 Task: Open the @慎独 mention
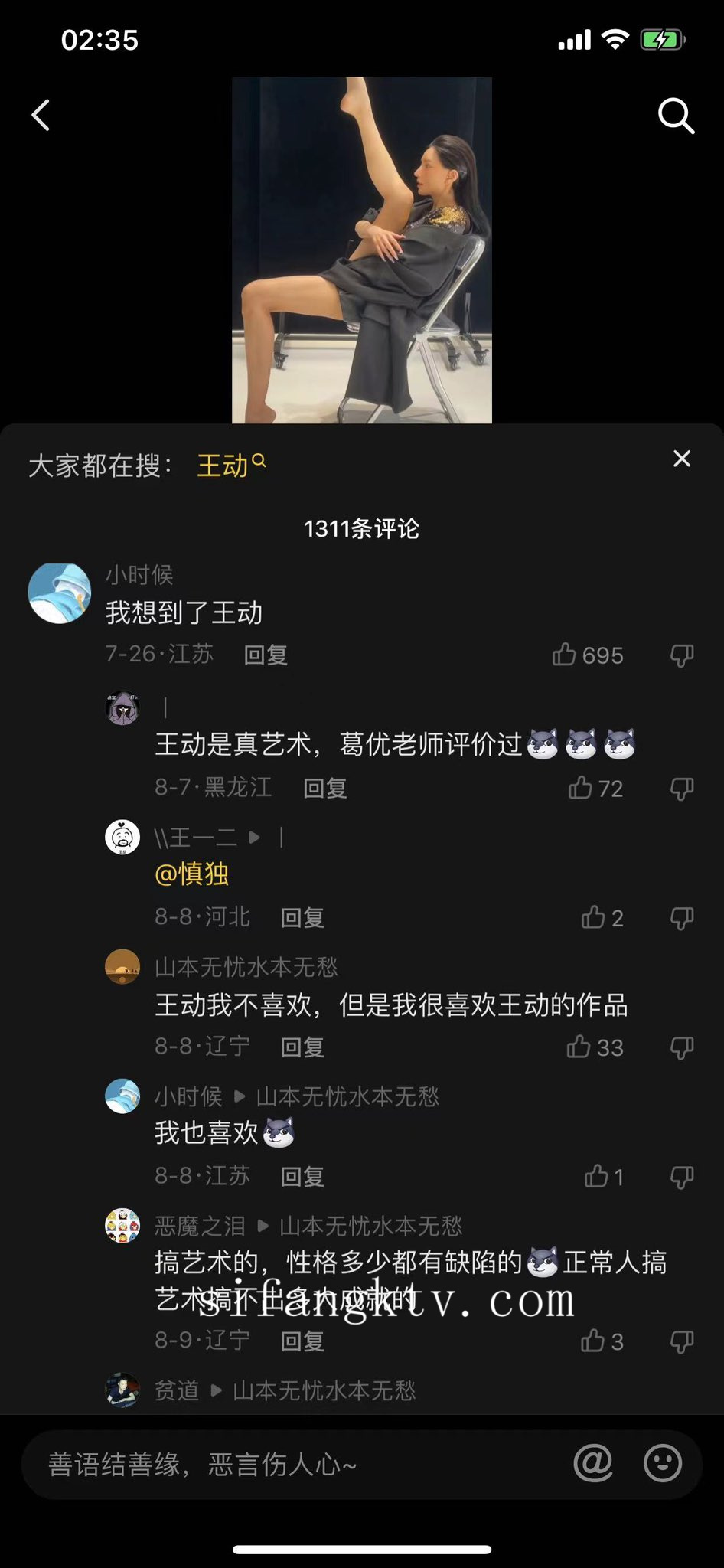click(x=191, y=874)
